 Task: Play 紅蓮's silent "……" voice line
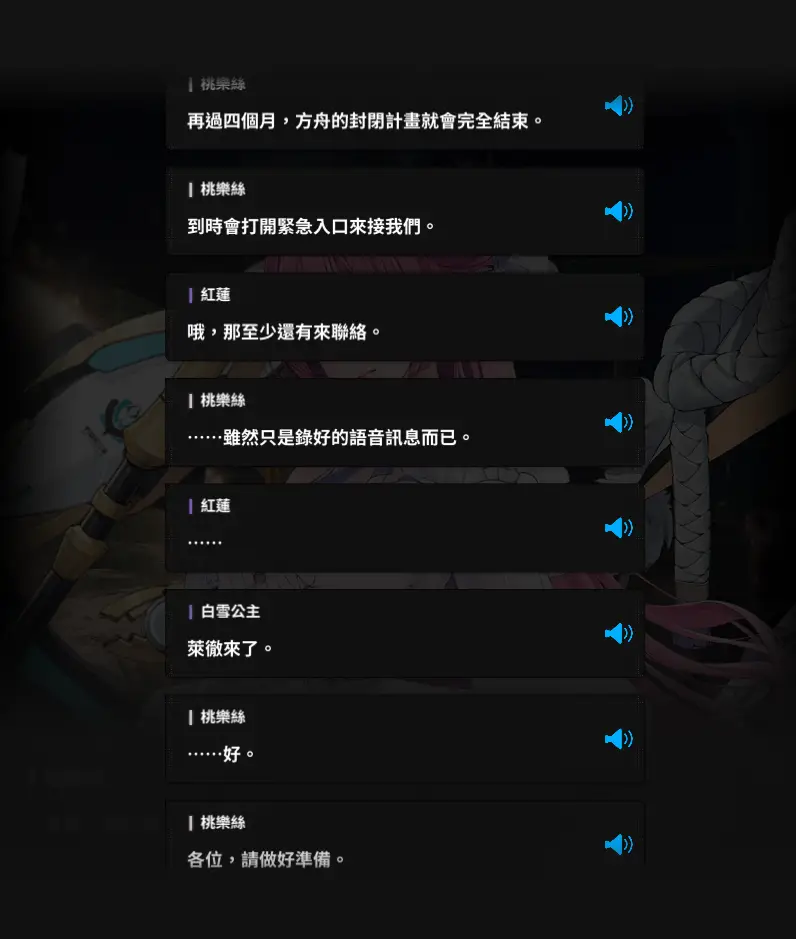[x=618, y=528]
